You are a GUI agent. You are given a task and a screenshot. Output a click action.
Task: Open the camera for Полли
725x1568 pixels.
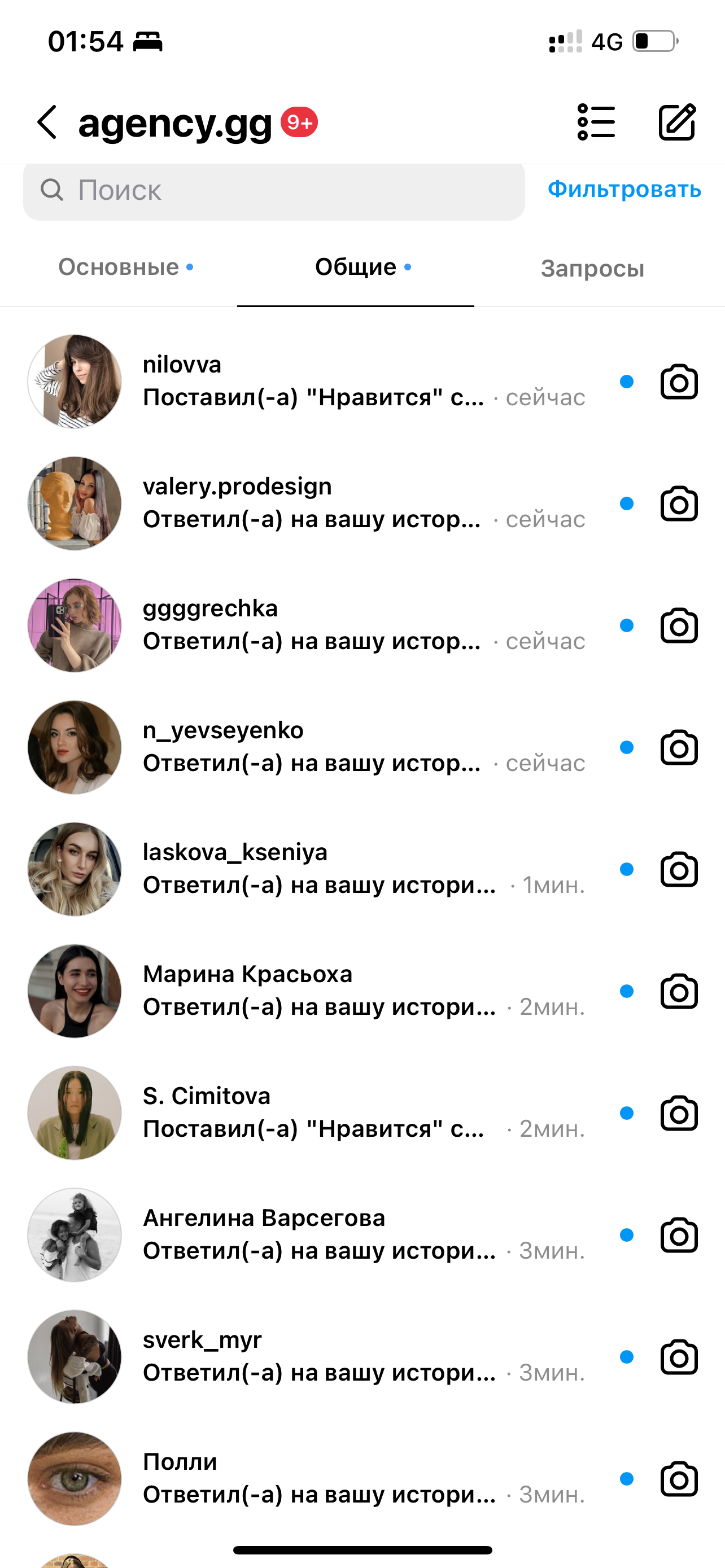point(679,1478)
